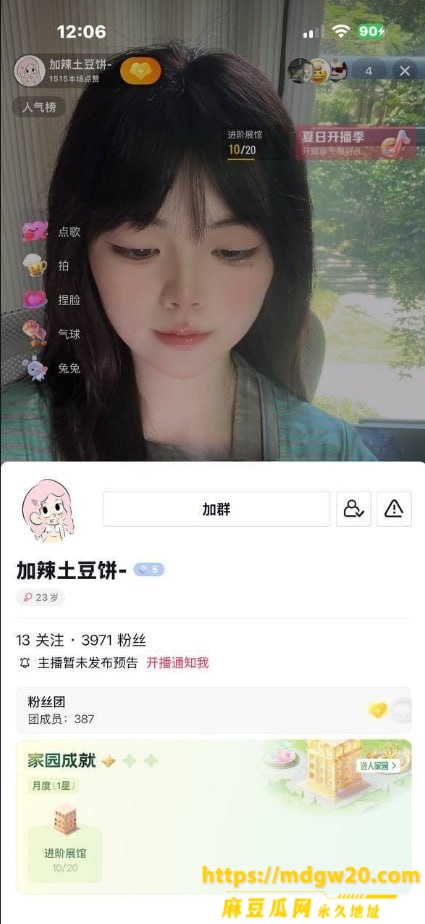This screenshot has height=924, width=425.
Task: Tap the followed-user icon beside 加群
Action: 354,509
